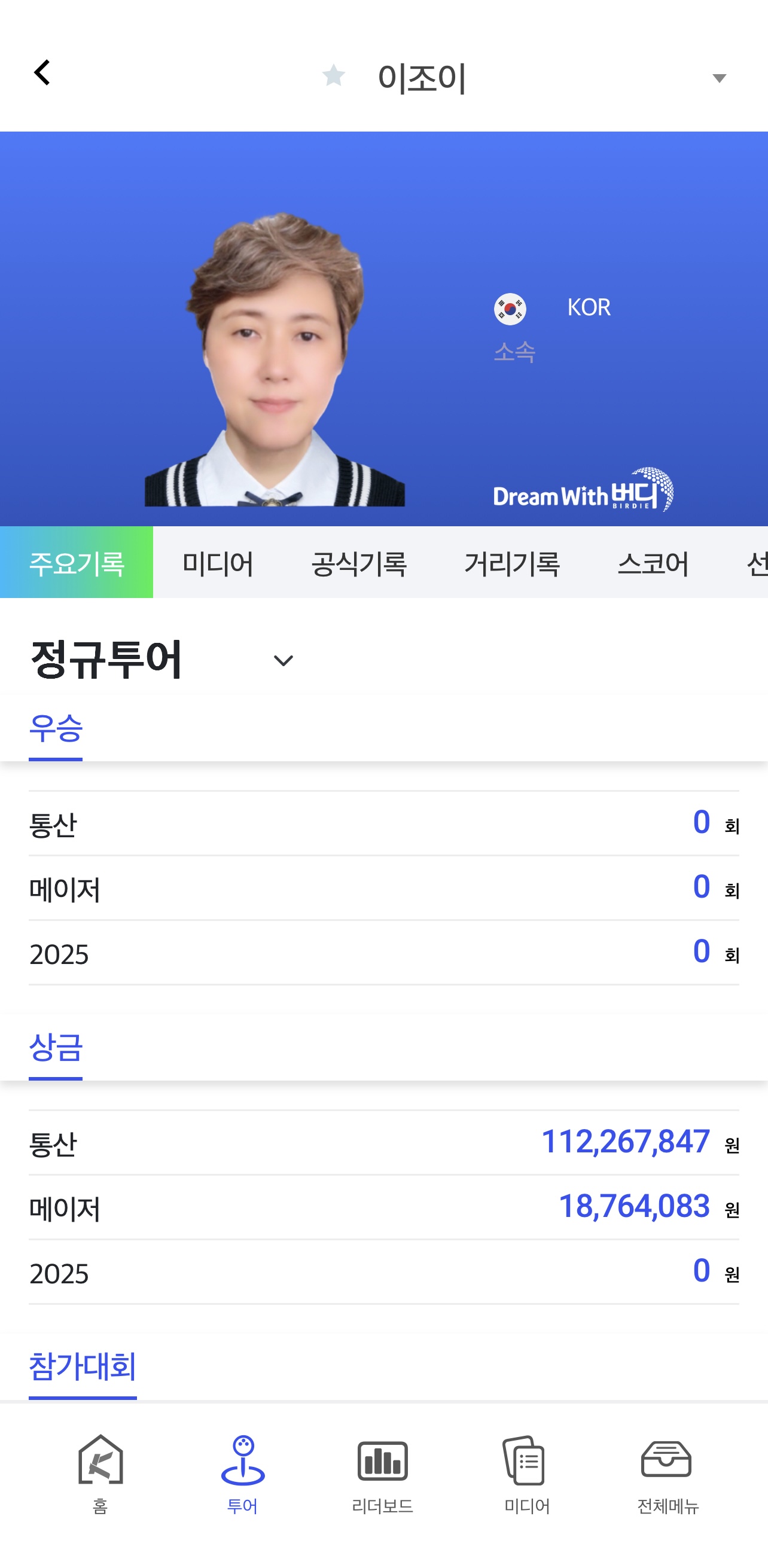Open 투어 in bottom navigation
The height and width of the screenshot is (1568, 768).
242,1474
